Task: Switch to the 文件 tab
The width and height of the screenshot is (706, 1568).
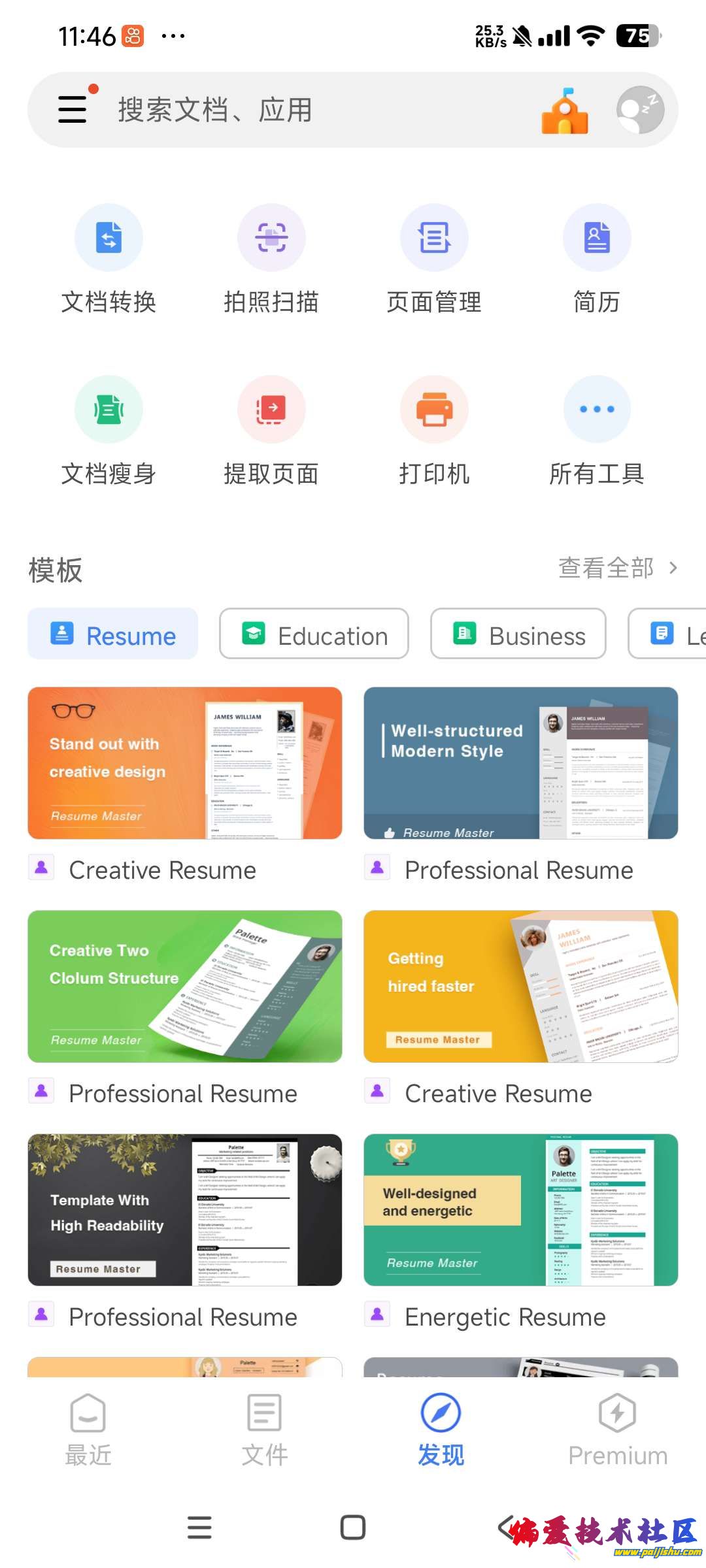Action: [x=265, y=1429]
